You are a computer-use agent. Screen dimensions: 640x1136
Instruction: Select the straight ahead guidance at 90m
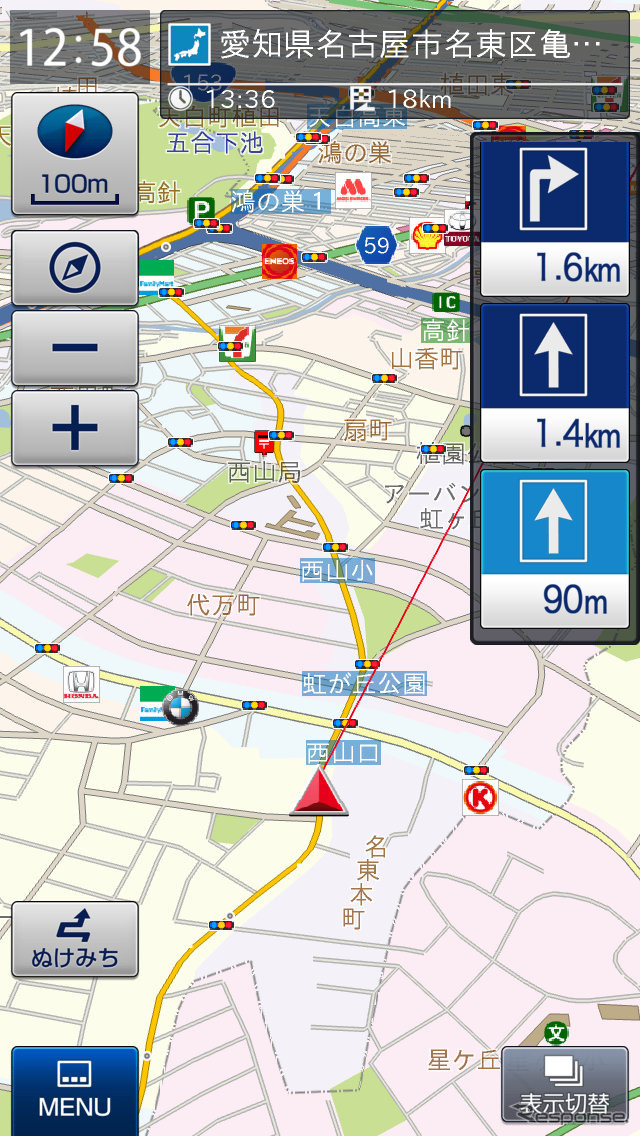coord(555,548)
